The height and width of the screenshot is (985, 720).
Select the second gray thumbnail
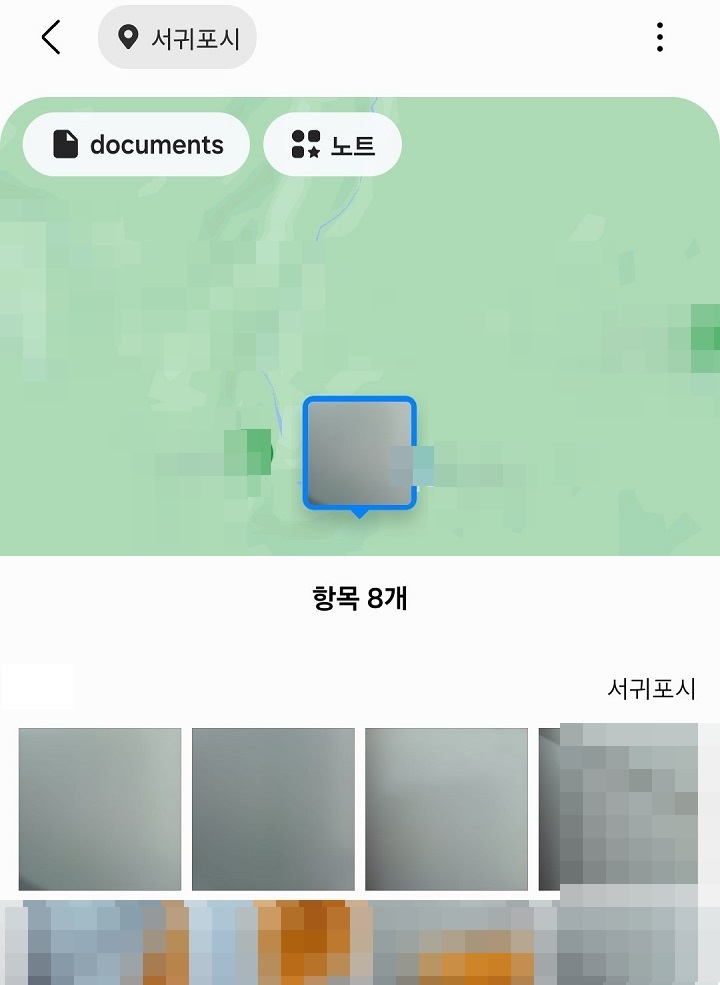click(273, 808)
